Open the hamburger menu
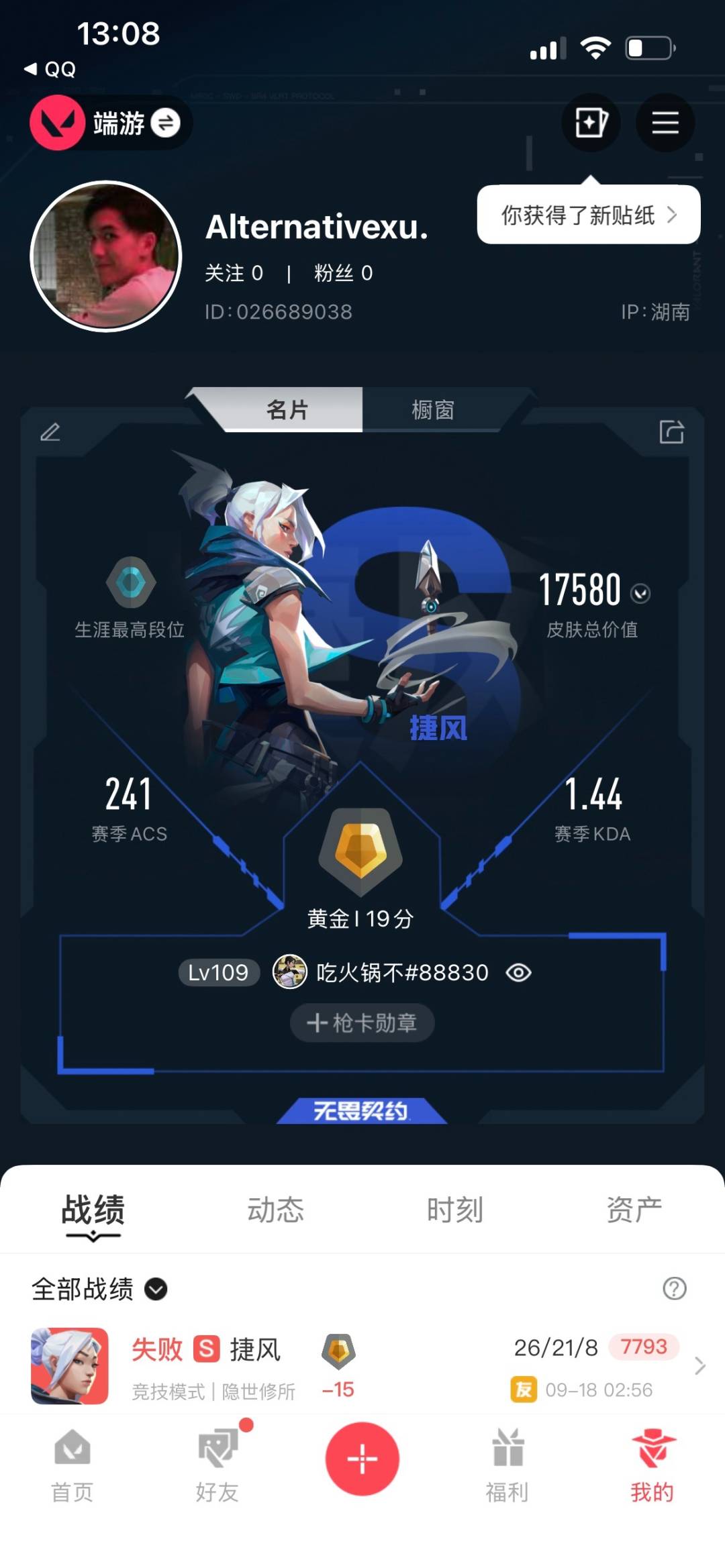 665,123
